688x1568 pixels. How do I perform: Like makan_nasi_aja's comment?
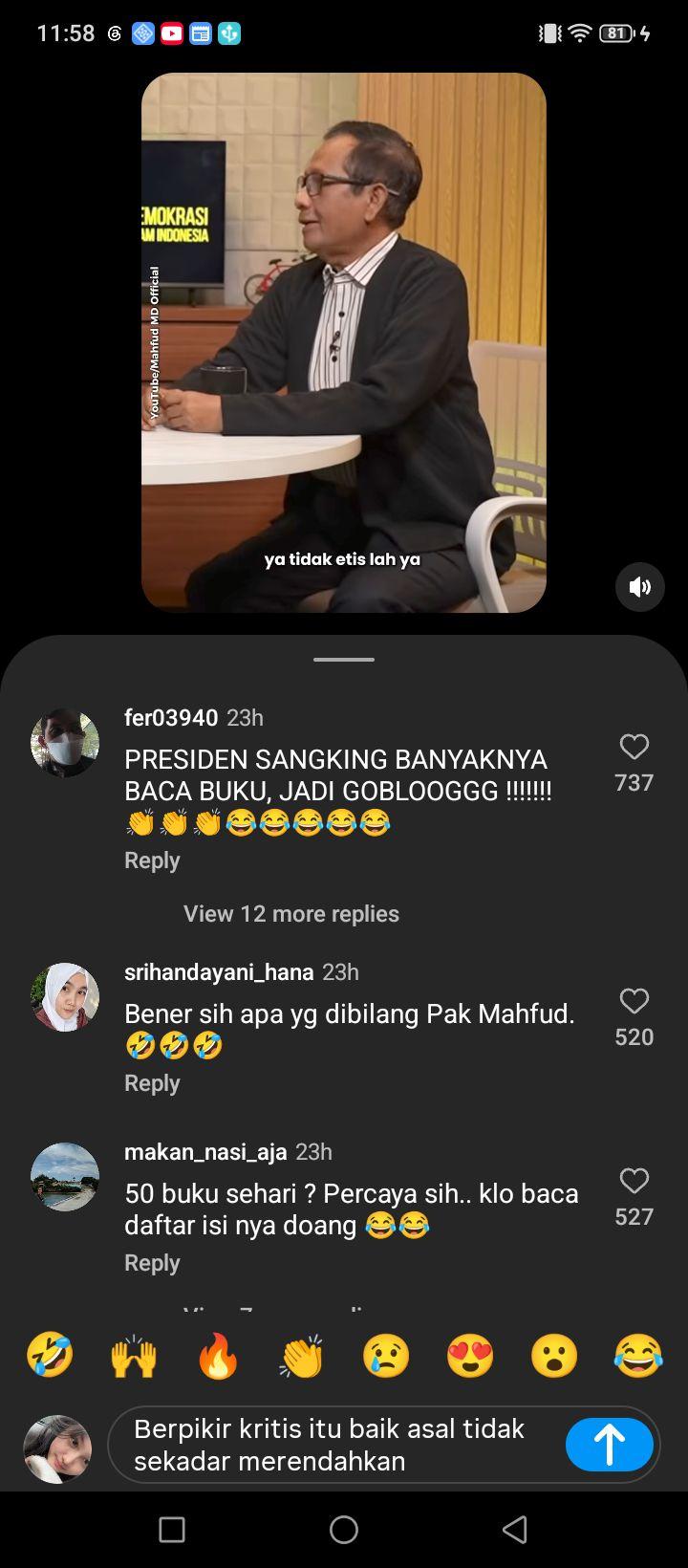click(x=634, y=1181)
